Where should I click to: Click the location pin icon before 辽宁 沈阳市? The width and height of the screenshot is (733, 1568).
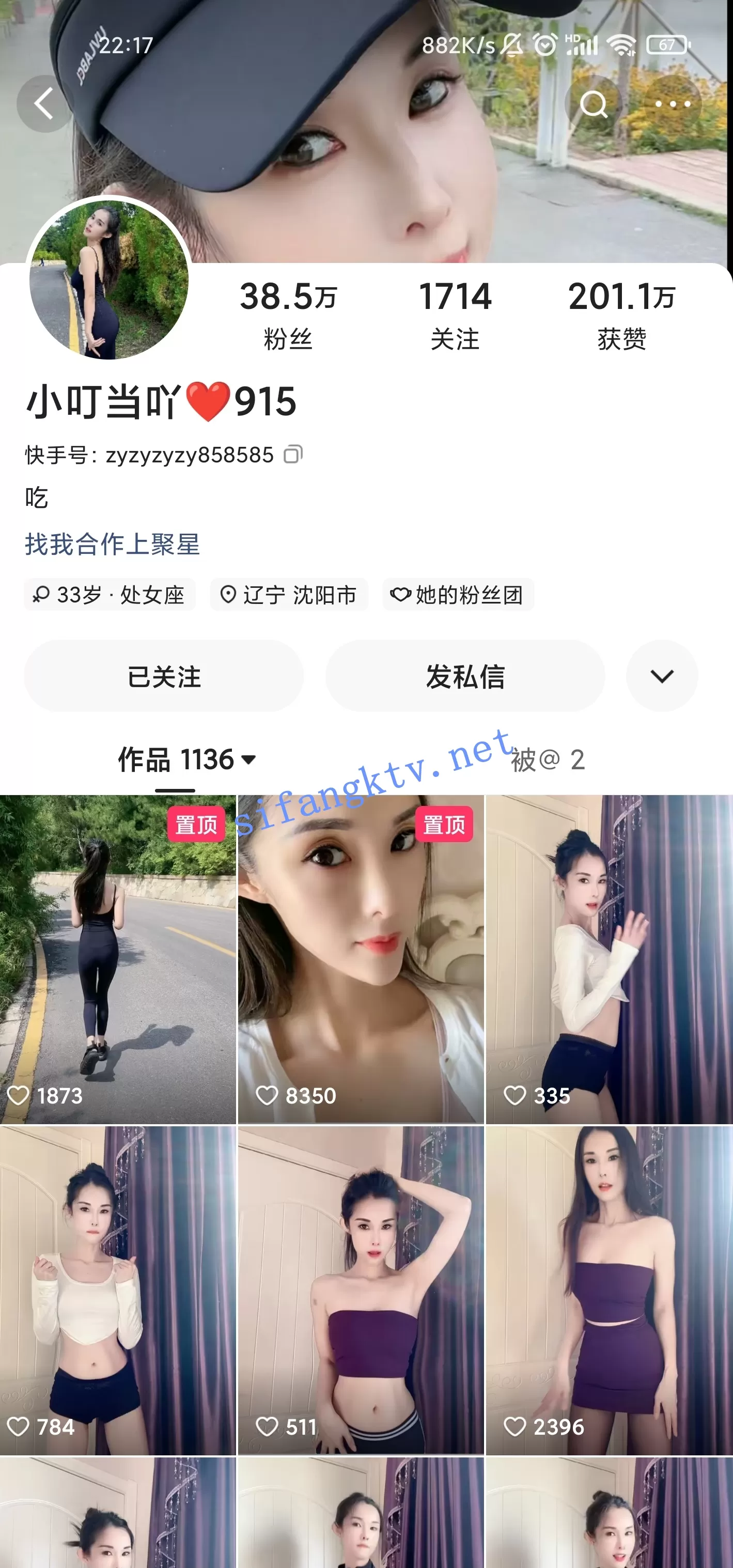229,595
